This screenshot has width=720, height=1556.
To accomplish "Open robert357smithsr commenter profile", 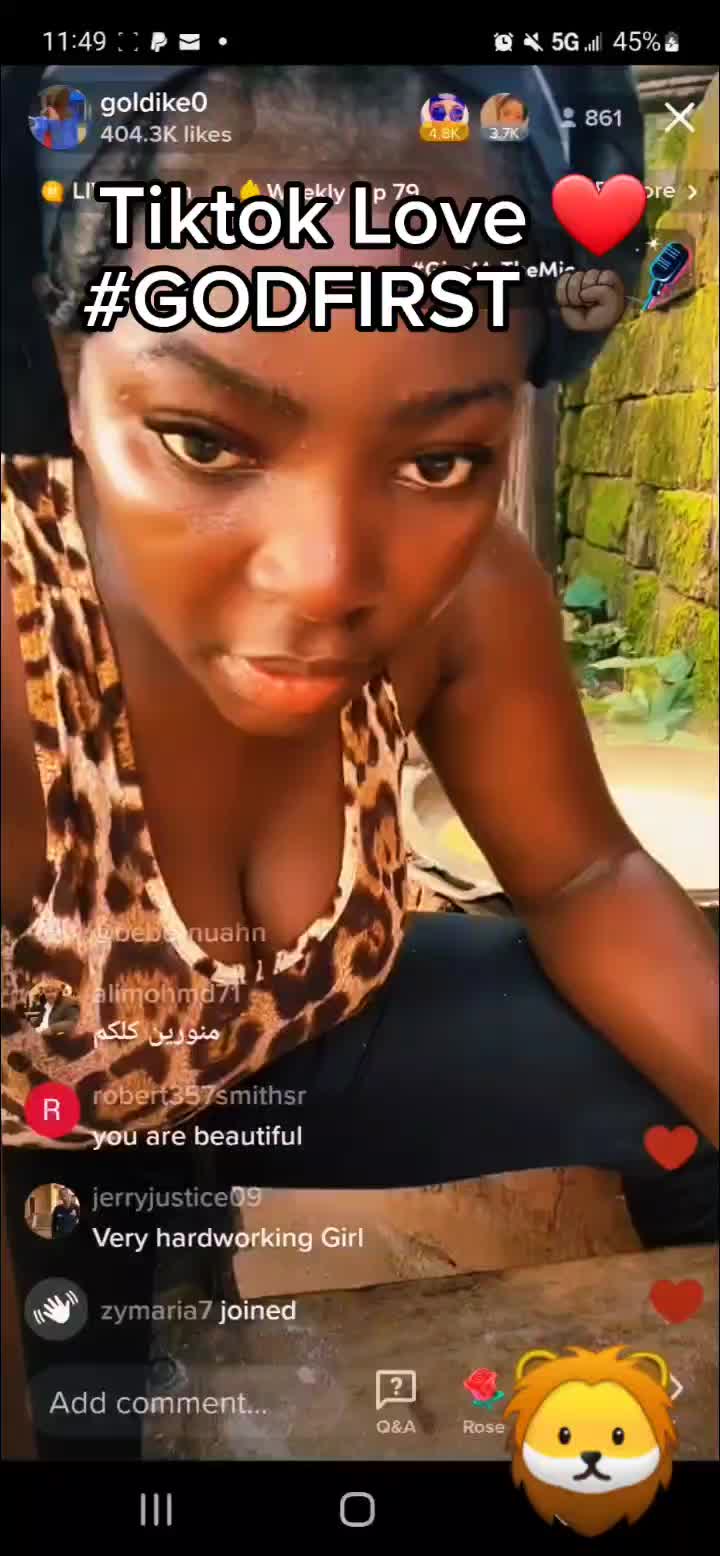I will (51, 1111).
